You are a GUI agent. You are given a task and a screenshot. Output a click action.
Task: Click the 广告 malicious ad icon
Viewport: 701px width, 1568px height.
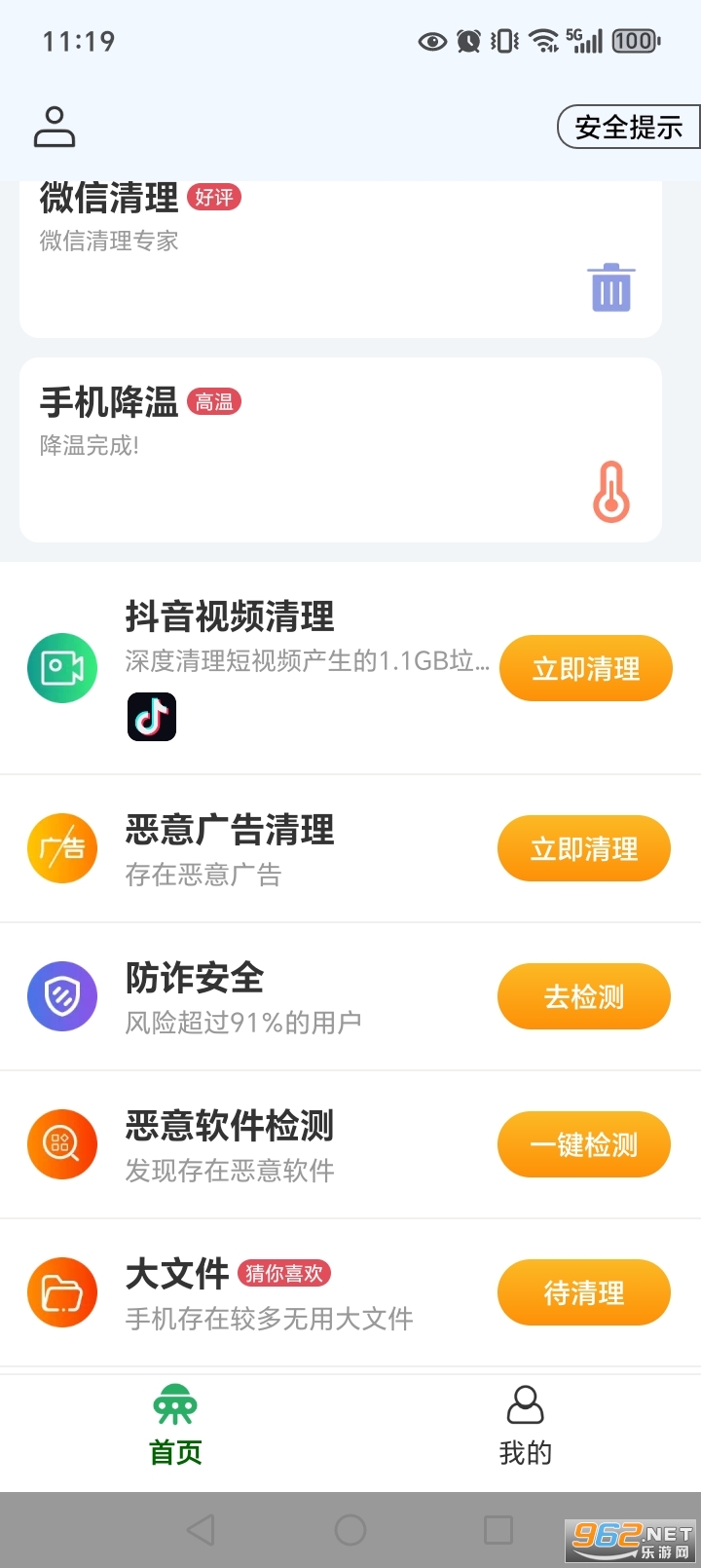(x=62, y=848)
